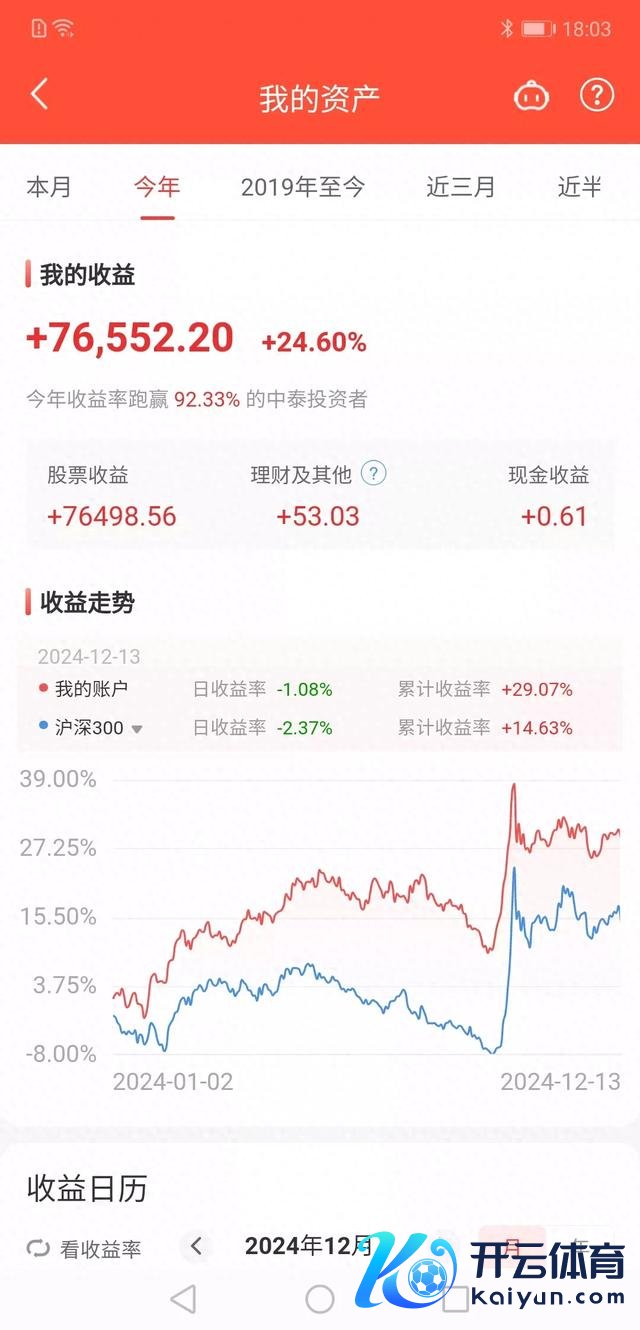Switch to the 本月 tab
The width and height of the screenshot is (640, 1330).
click(49, 187)
